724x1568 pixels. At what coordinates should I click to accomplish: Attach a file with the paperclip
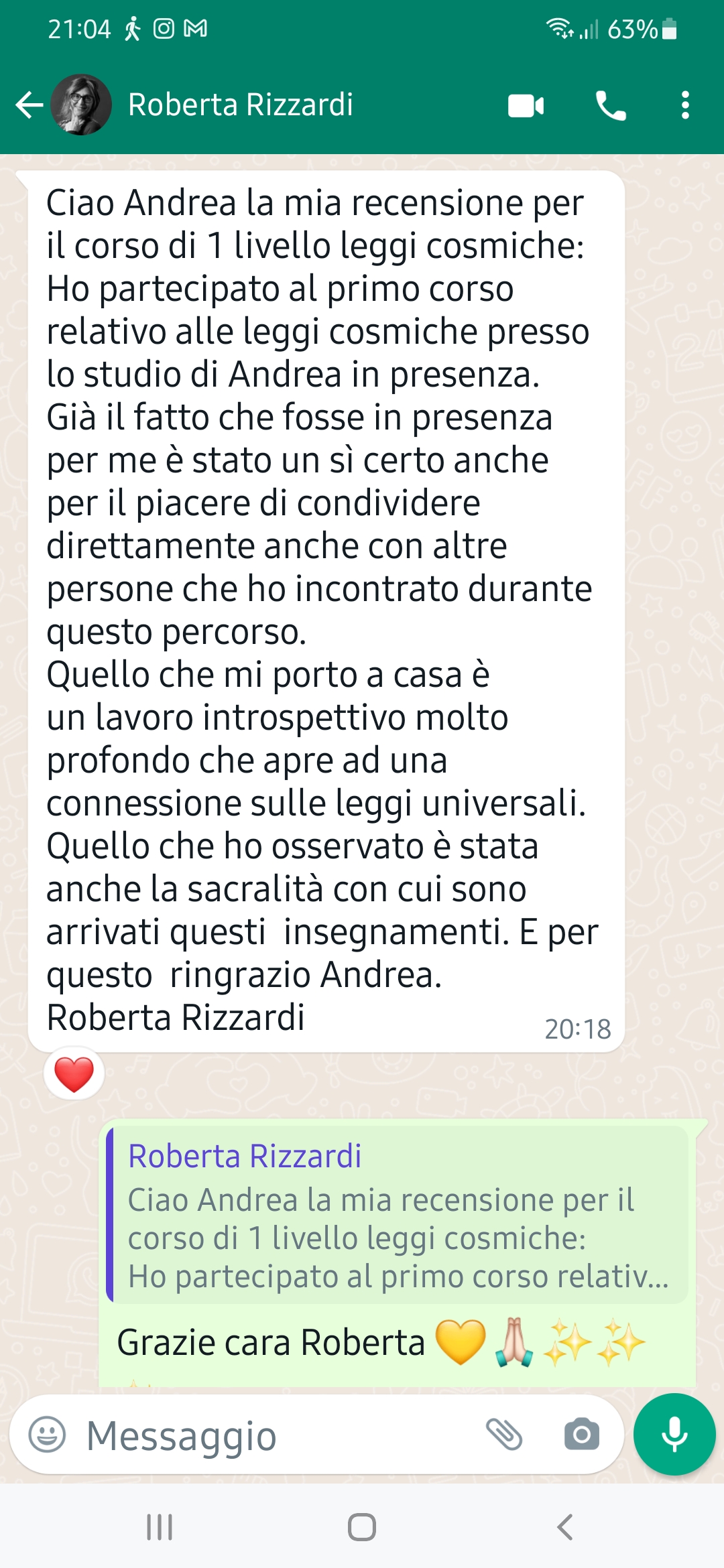click(504, 1435)
